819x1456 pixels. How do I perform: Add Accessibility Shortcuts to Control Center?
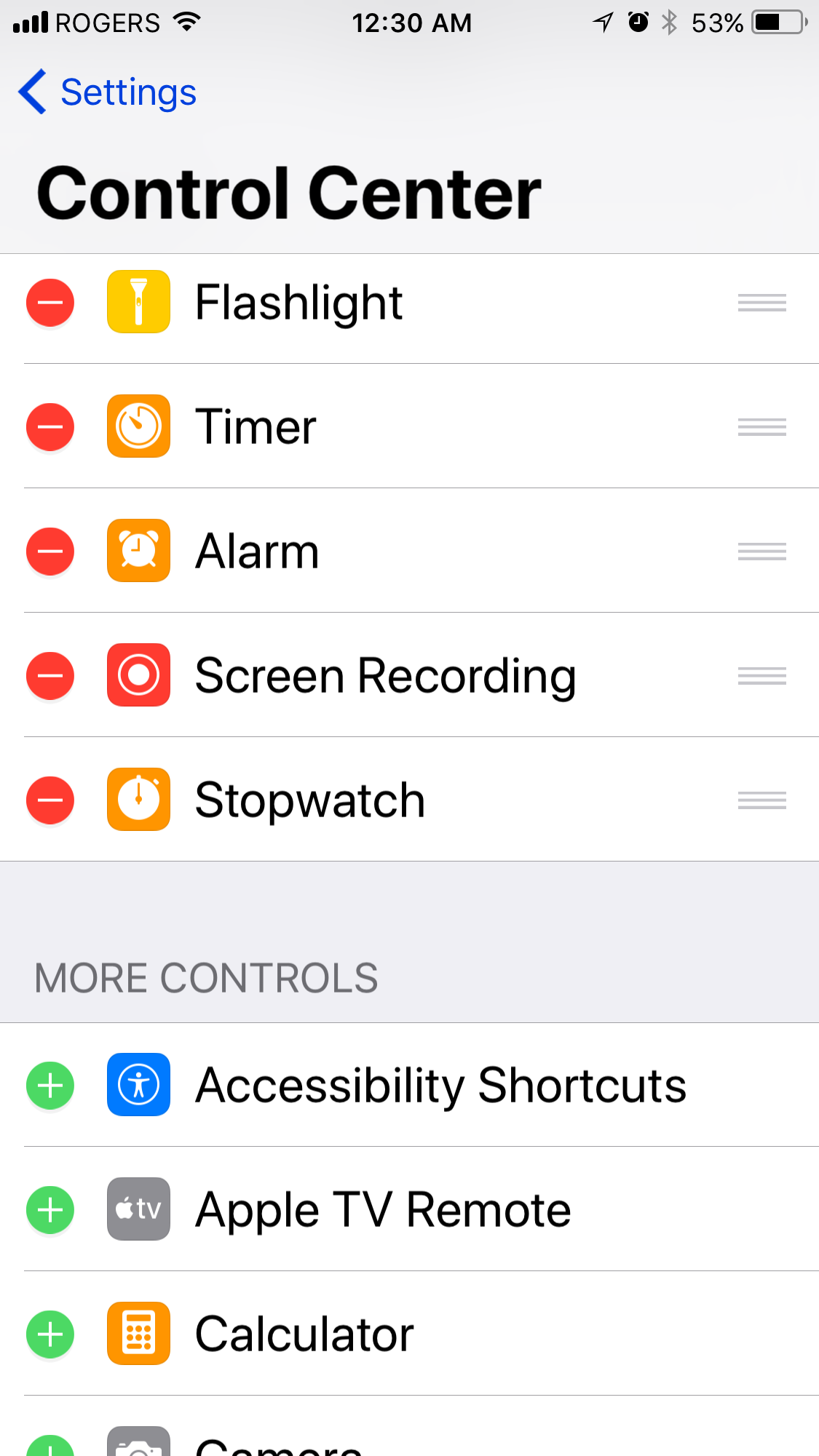[50, 1086]
